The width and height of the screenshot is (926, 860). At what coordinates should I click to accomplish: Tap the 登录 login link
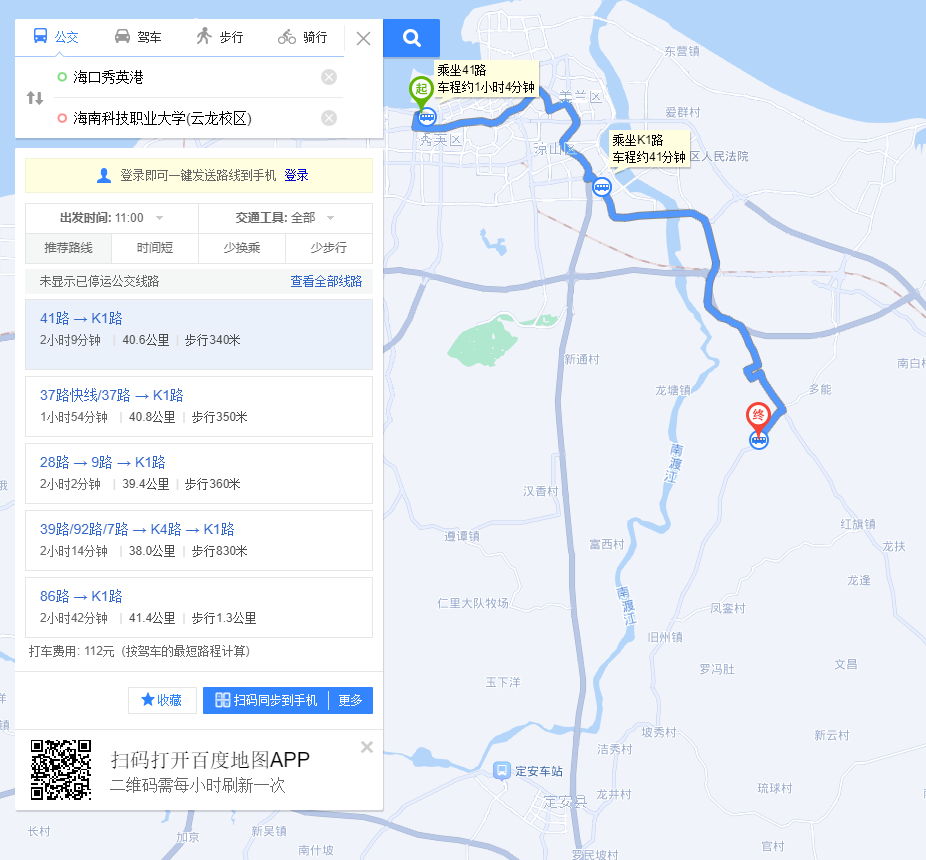click(x=296, y=175)
